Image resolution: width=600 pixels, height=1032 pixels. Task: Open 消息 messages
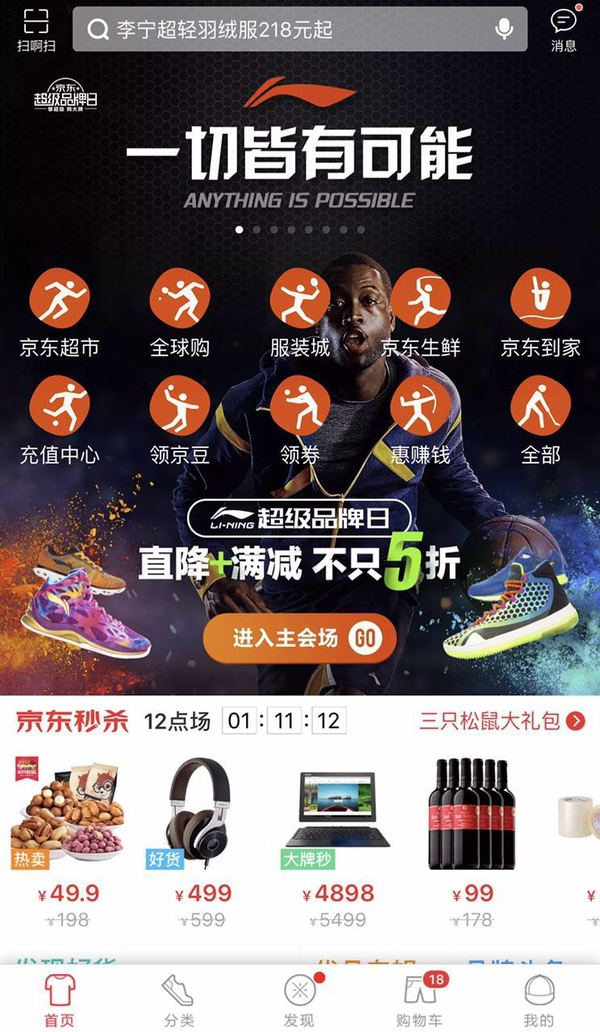point(564,29)
